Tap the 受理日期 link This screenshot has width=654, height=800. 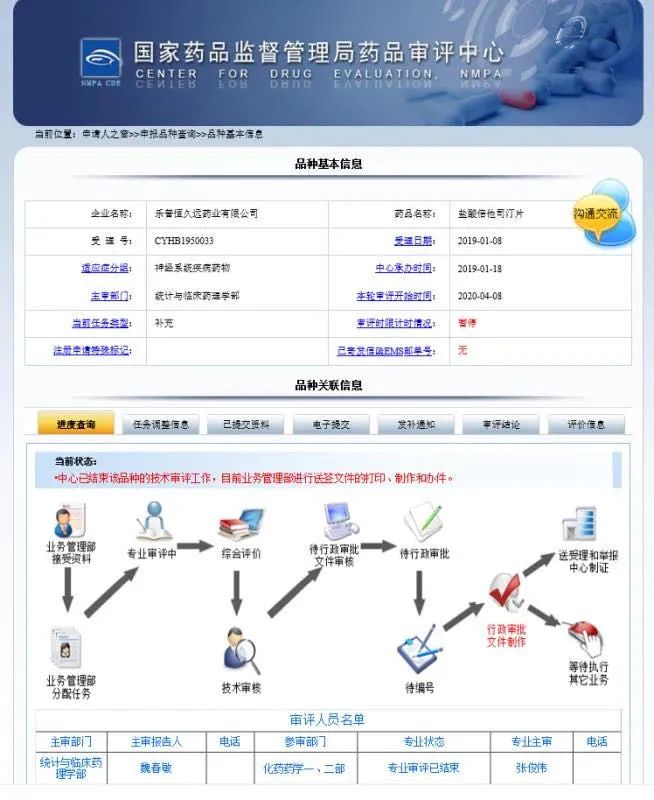point(414,241)
